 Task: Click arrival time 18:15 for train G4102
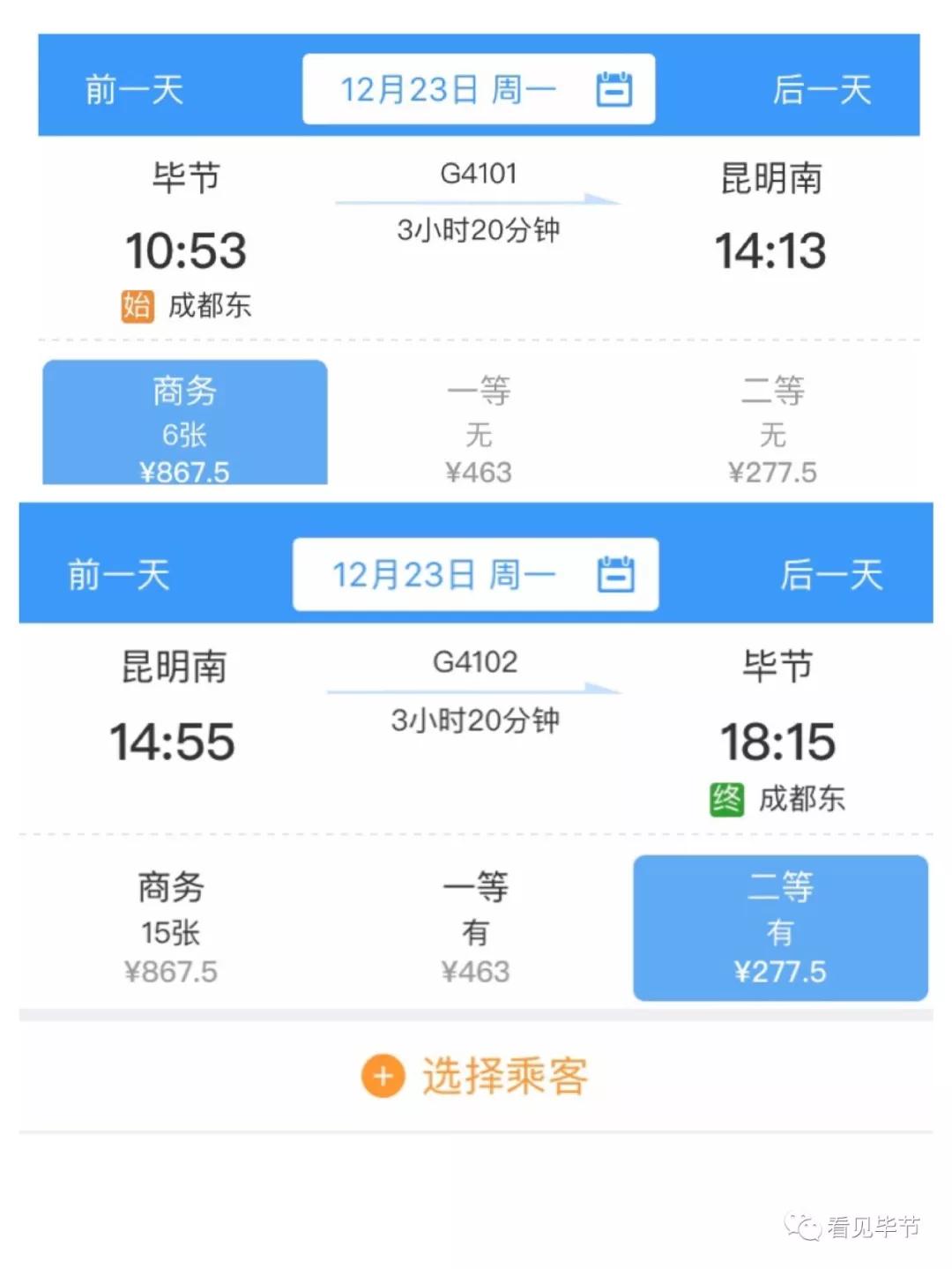779,742
